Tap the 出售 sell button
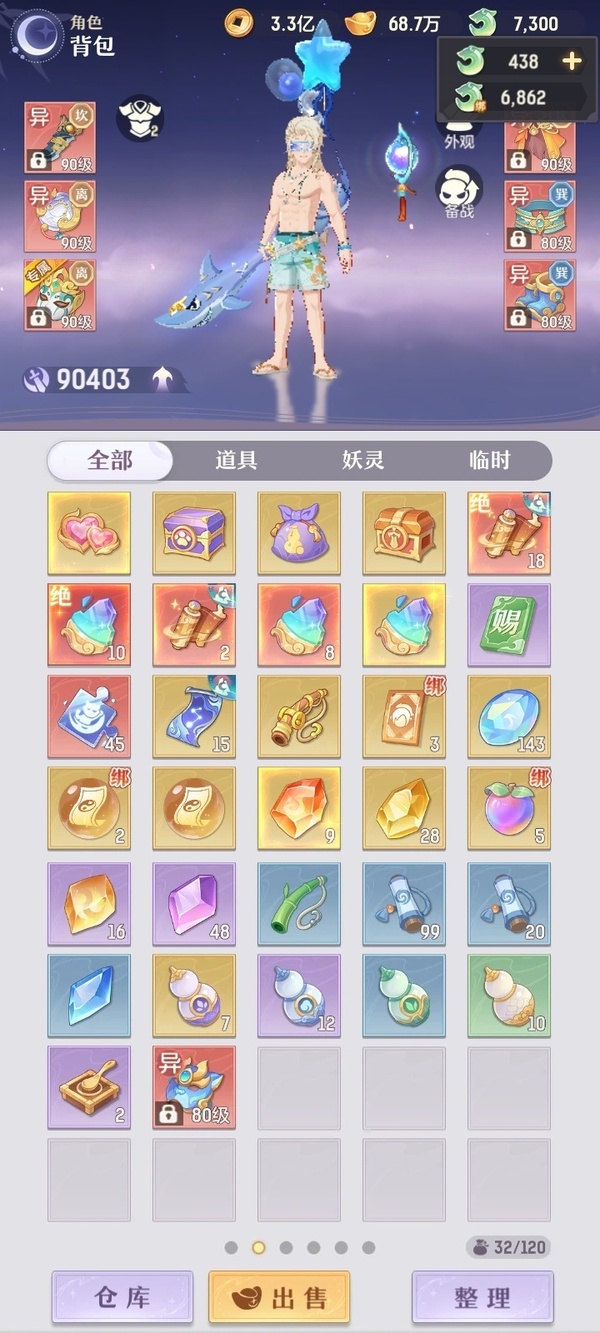This screenshot has height=1333, width=600. [279, 1297]
